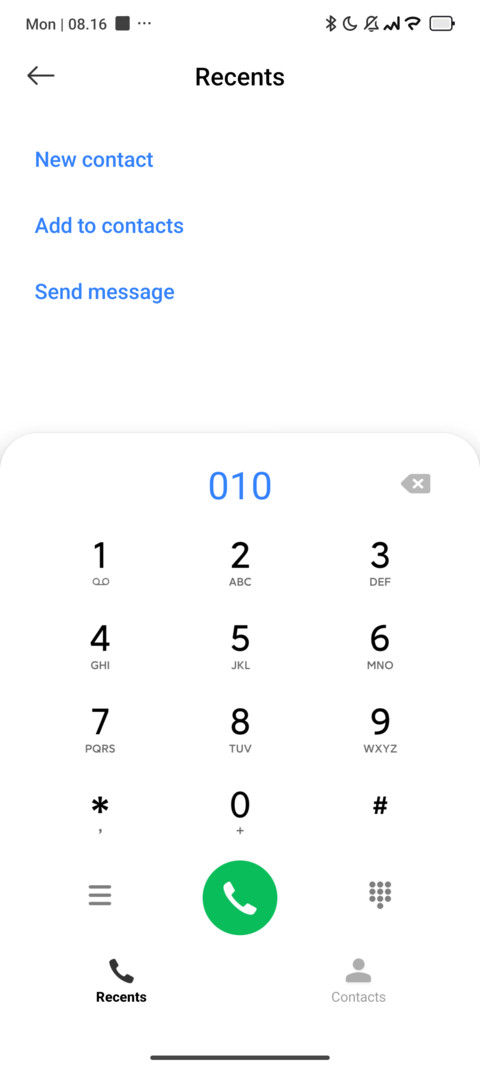Dial digit 6 MNO

pyautogui.click(x=380, y=647)
